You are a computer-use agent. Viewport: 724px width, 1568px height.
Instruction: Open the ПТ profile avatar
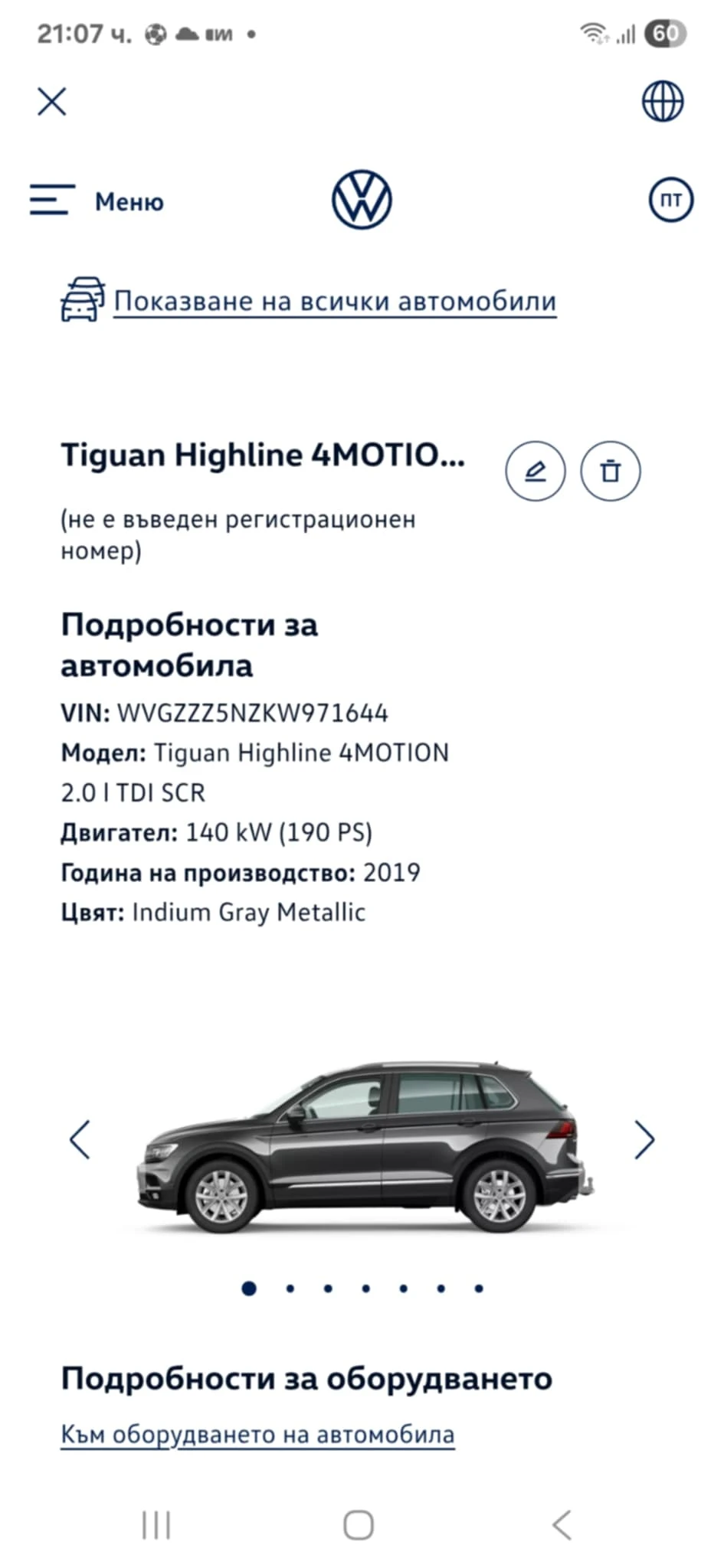point(670,201)
